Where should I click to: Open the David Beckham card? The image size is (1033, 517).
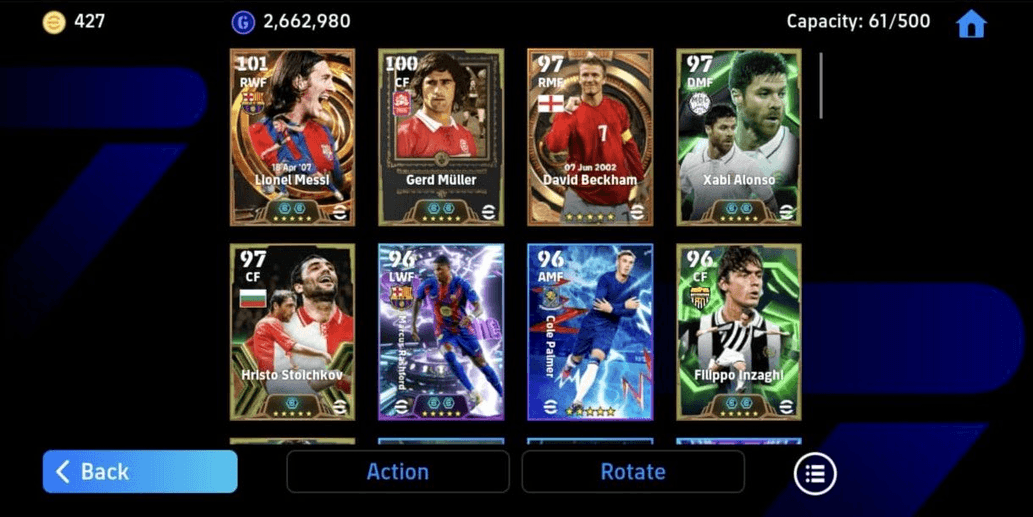pyautogui.click(x=590, y=137)
